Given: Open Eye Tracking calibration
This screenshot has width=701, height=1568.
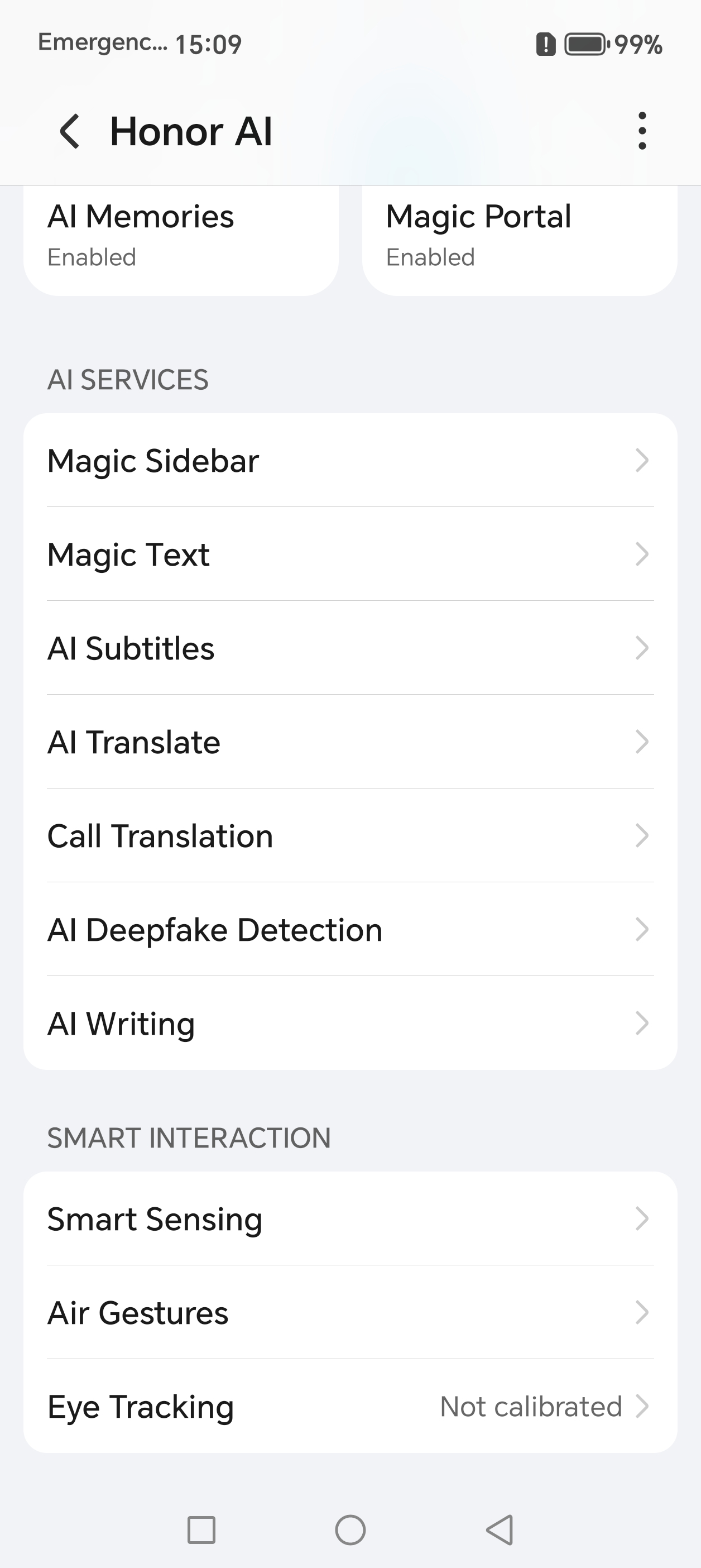Looking at the screenshot, I should (x=350, y=1406).
